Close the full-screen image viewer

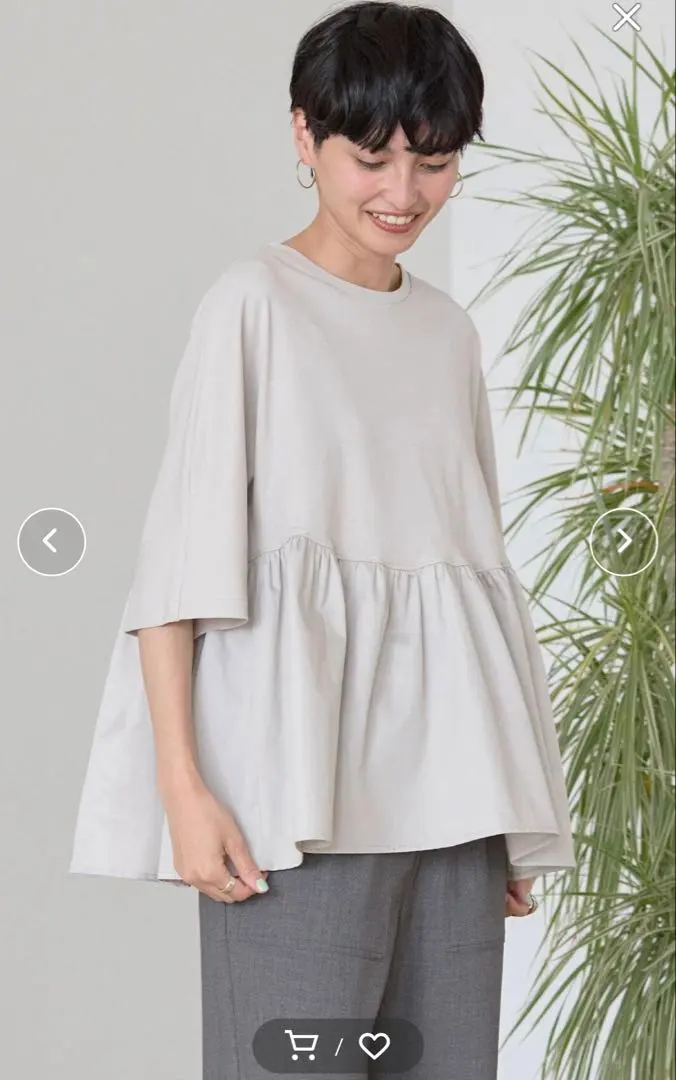tap(627, 16)
